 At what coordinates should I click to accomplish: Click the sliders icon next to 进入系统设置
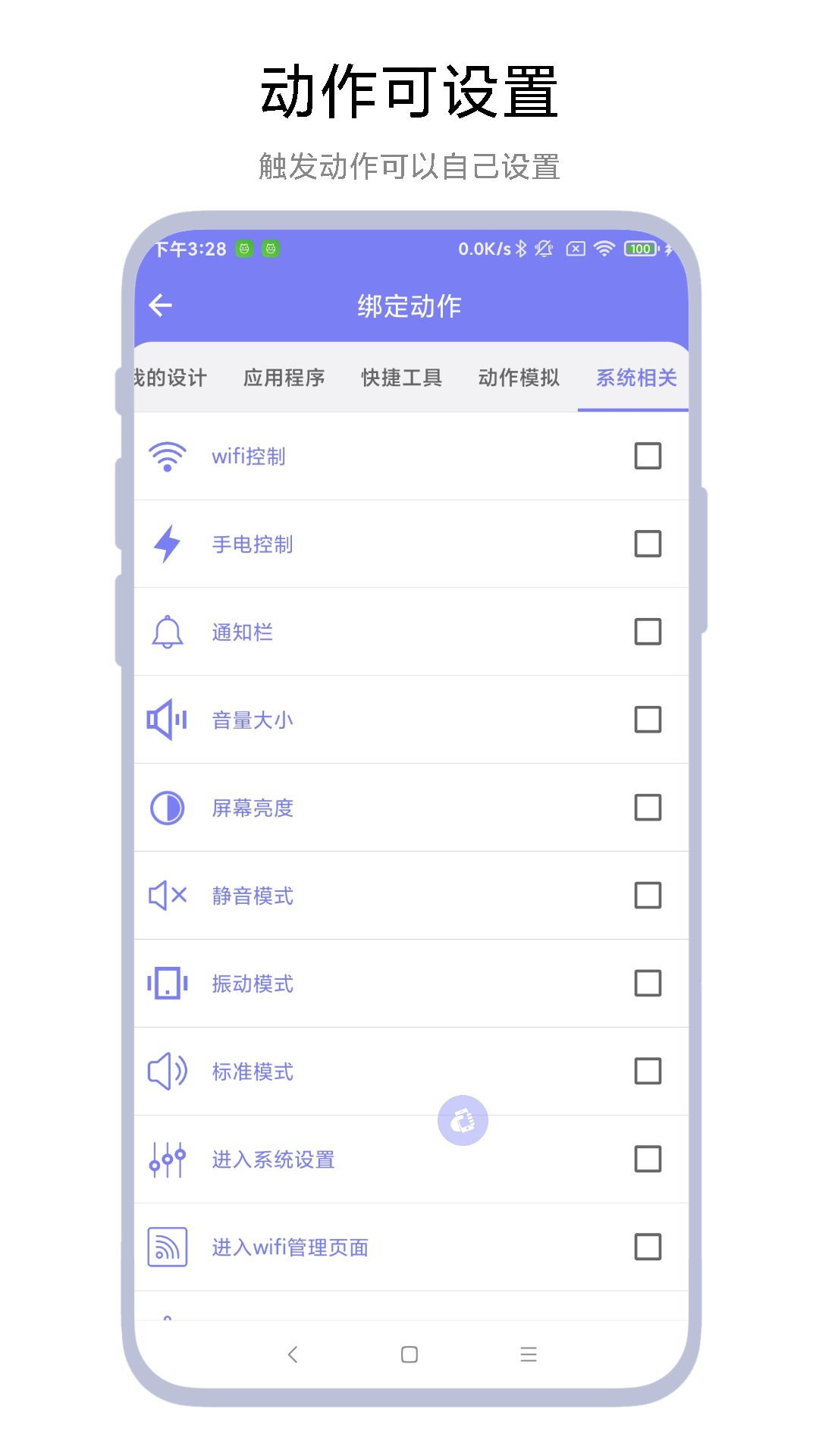coord(168,1159)
